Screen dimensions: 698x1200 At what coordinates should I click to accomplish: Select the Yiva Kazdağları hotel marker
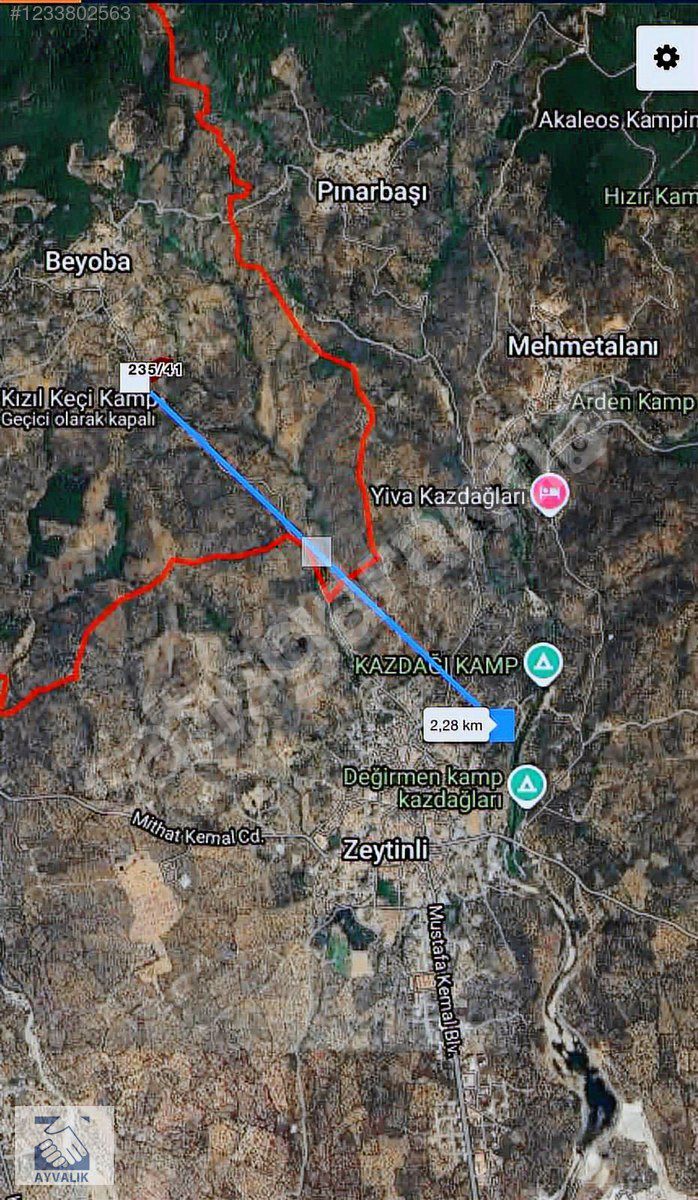[549, 493]
